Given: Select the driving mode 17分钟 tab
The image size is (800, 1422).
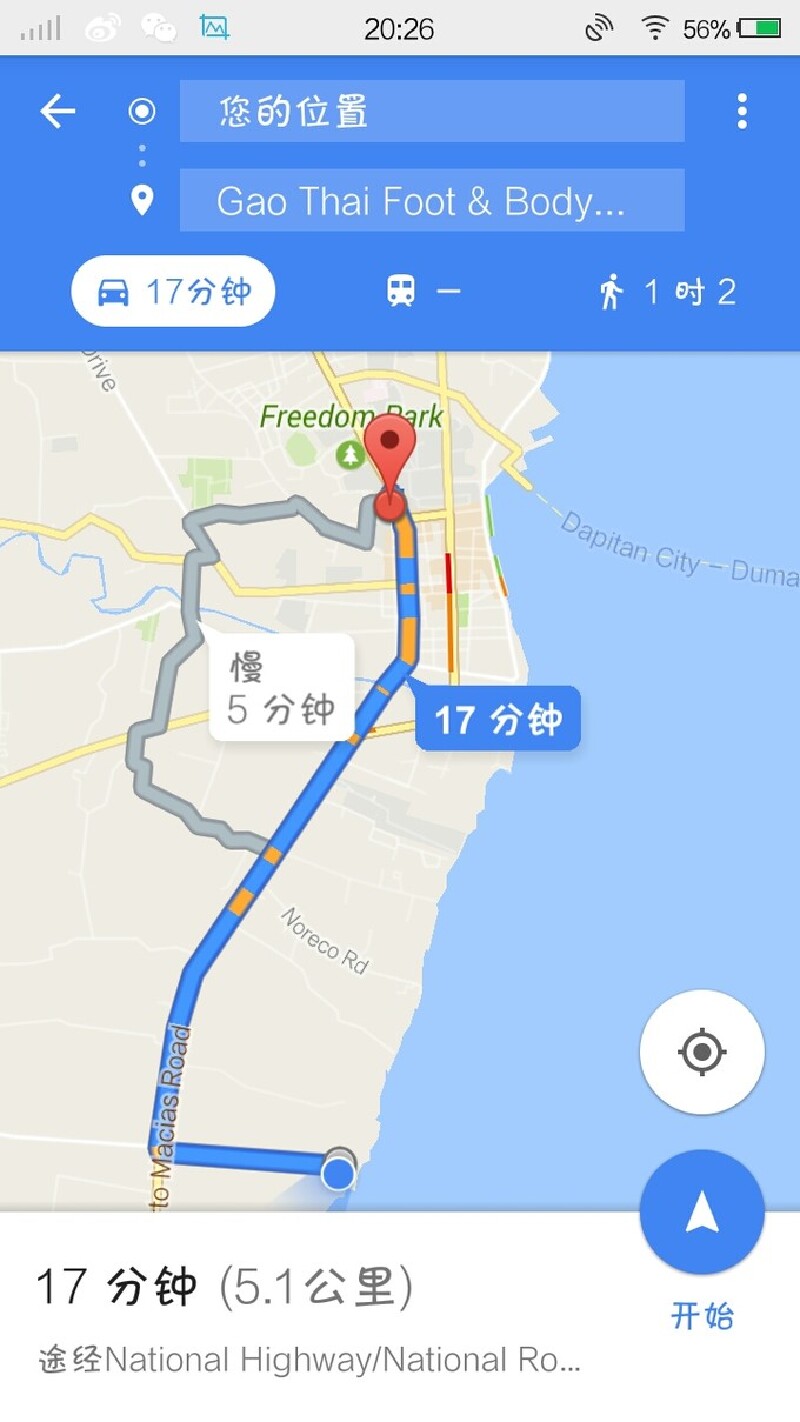Looking at the screenshot, I should point(173,292).
